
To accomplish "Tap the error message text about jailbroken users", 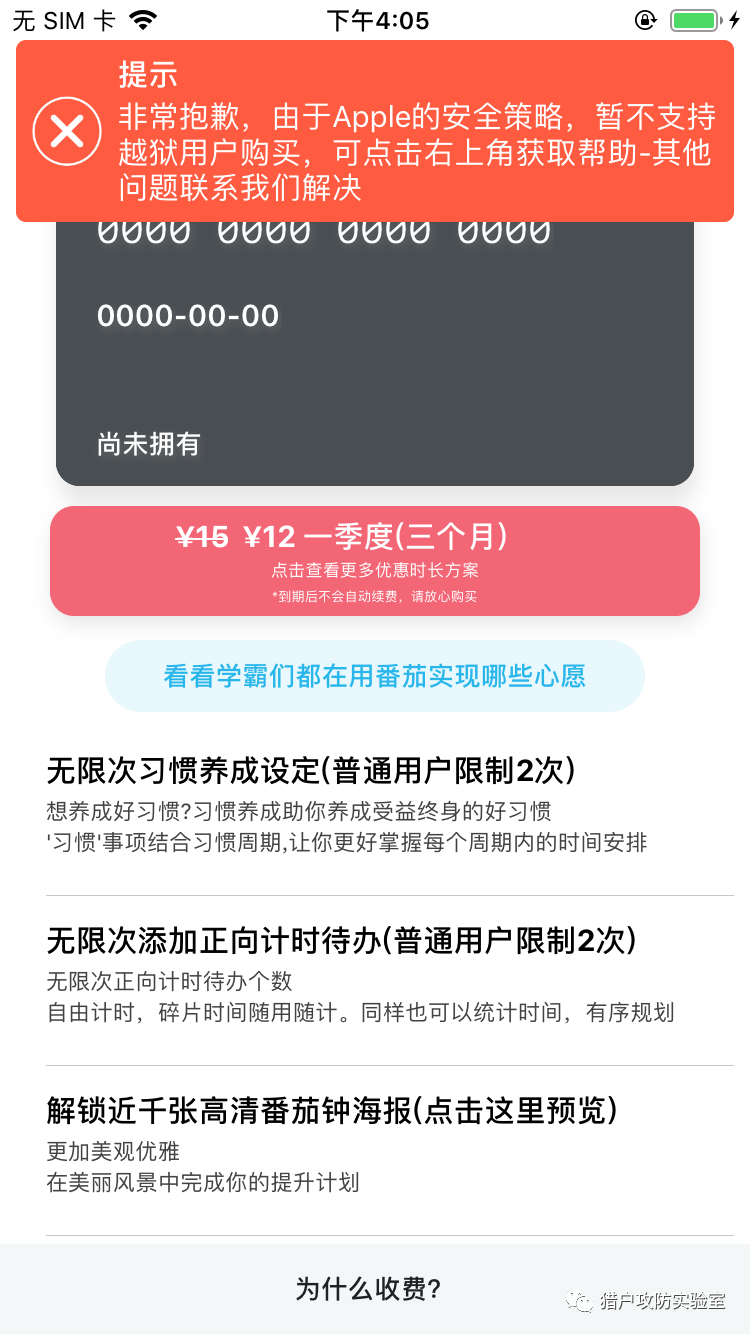I will pyautogui.click(x=410, y=147).
